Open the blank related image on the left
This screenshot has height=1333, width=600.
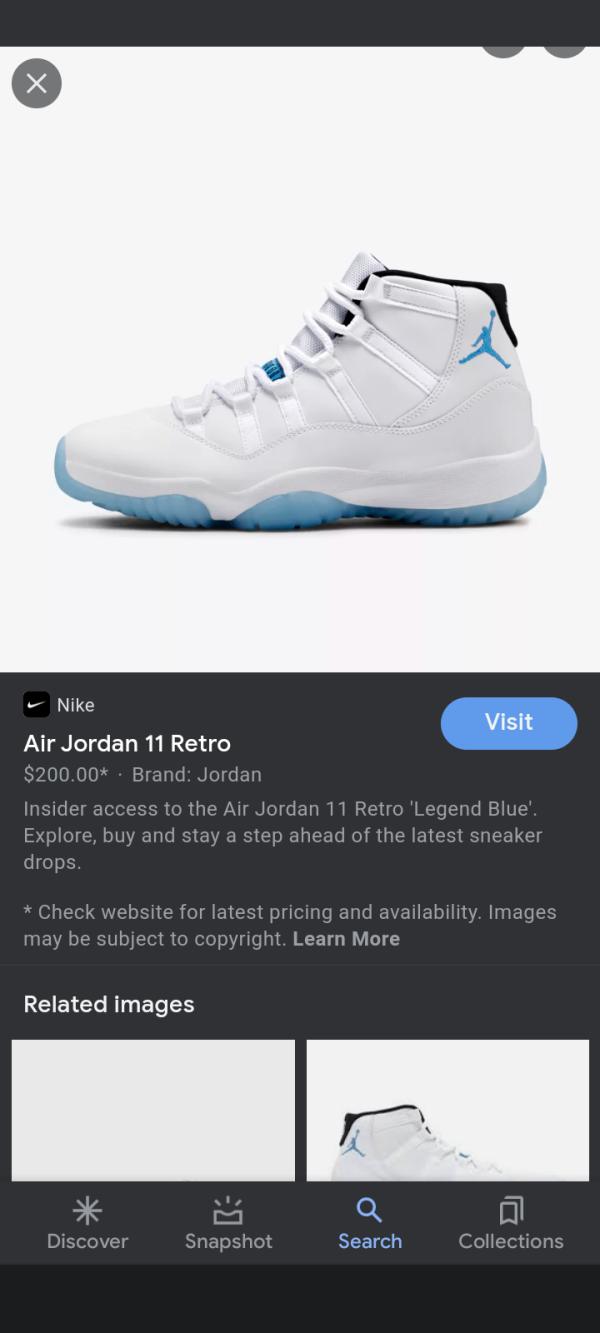tap(153, 1110)
